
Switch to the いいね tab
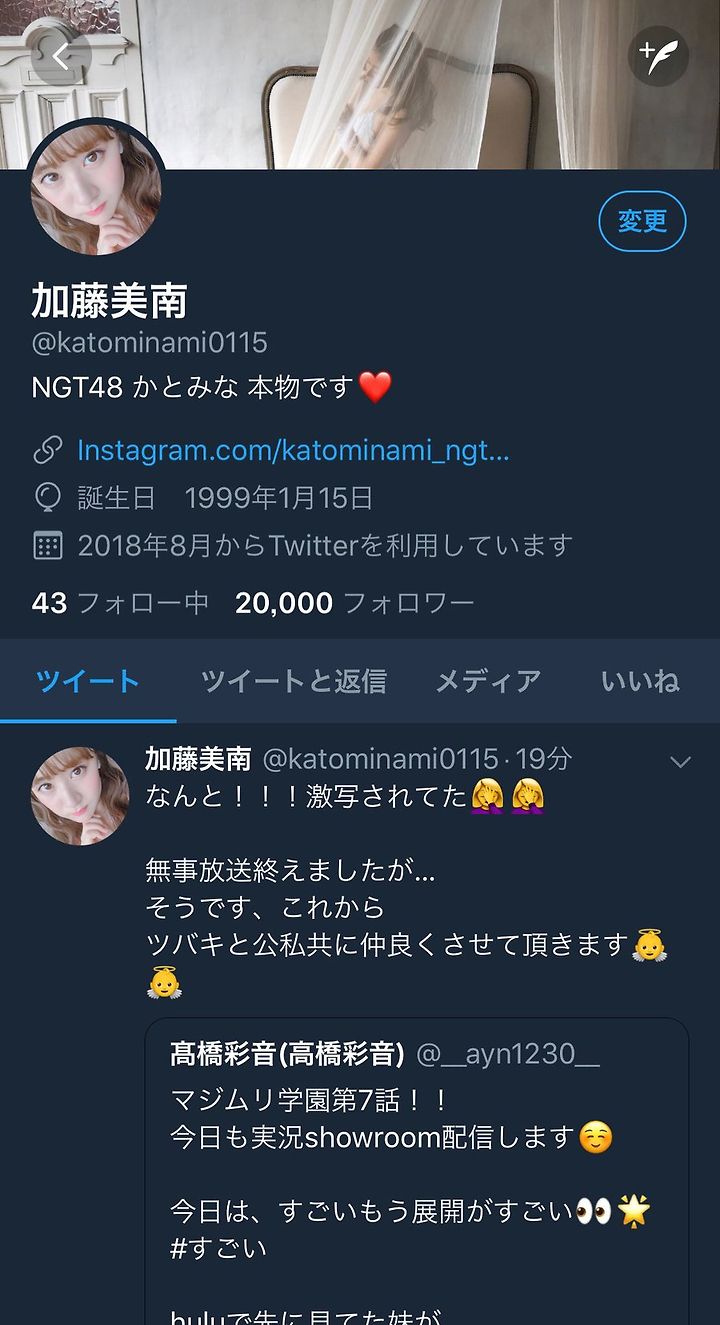click(640, 681)
